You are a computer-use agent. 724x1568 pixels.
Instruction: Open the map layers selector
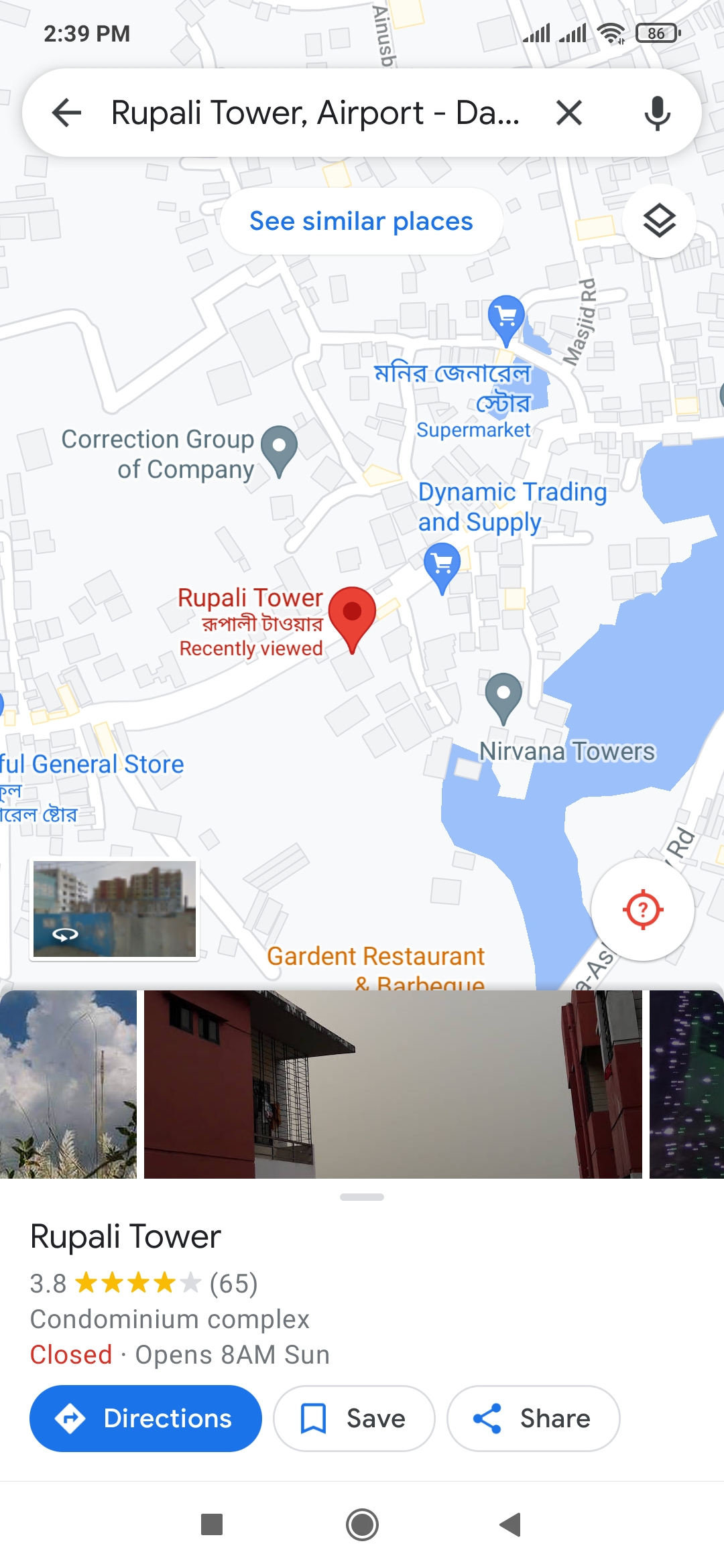click(x=659, y=220)
